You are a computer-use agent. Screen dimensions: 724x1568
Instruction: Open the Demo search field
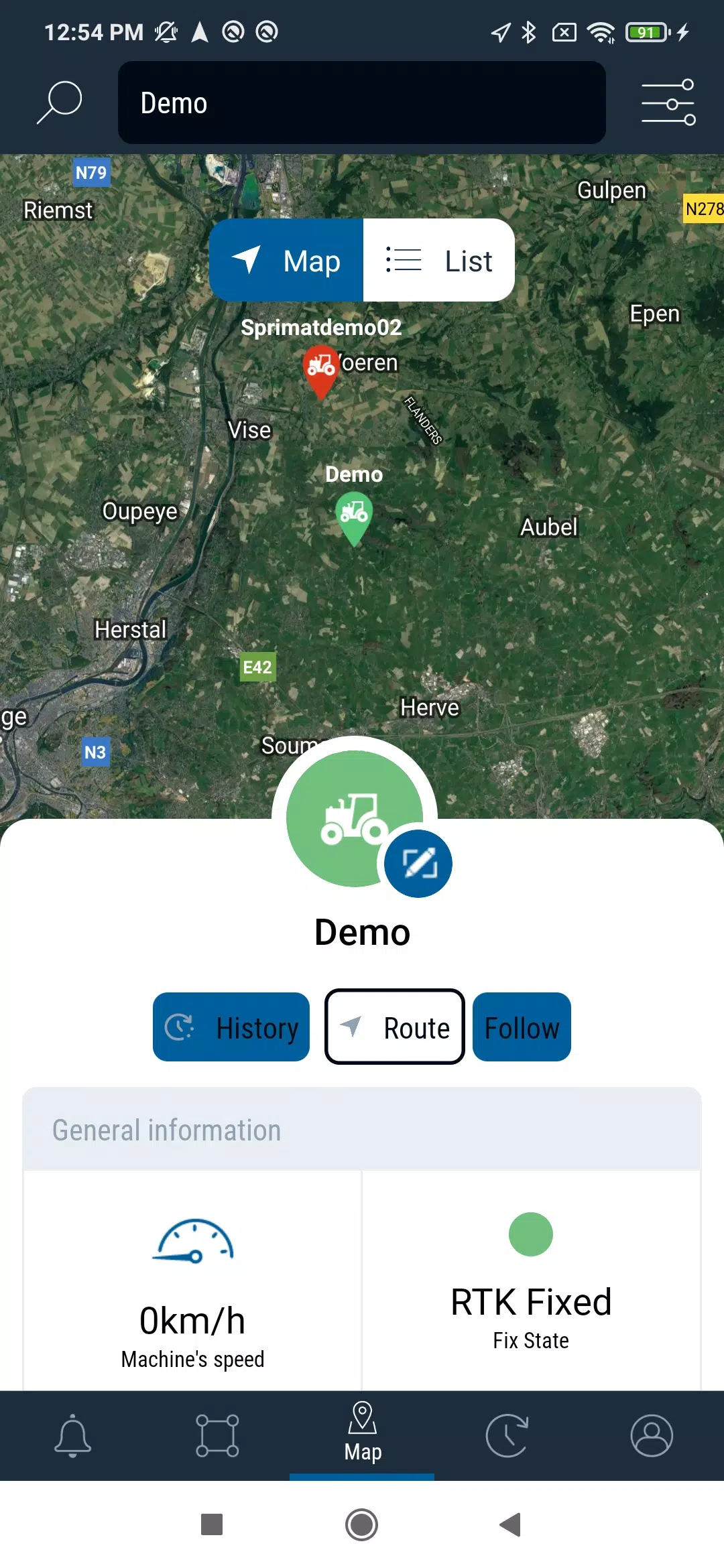coord(362,103)
